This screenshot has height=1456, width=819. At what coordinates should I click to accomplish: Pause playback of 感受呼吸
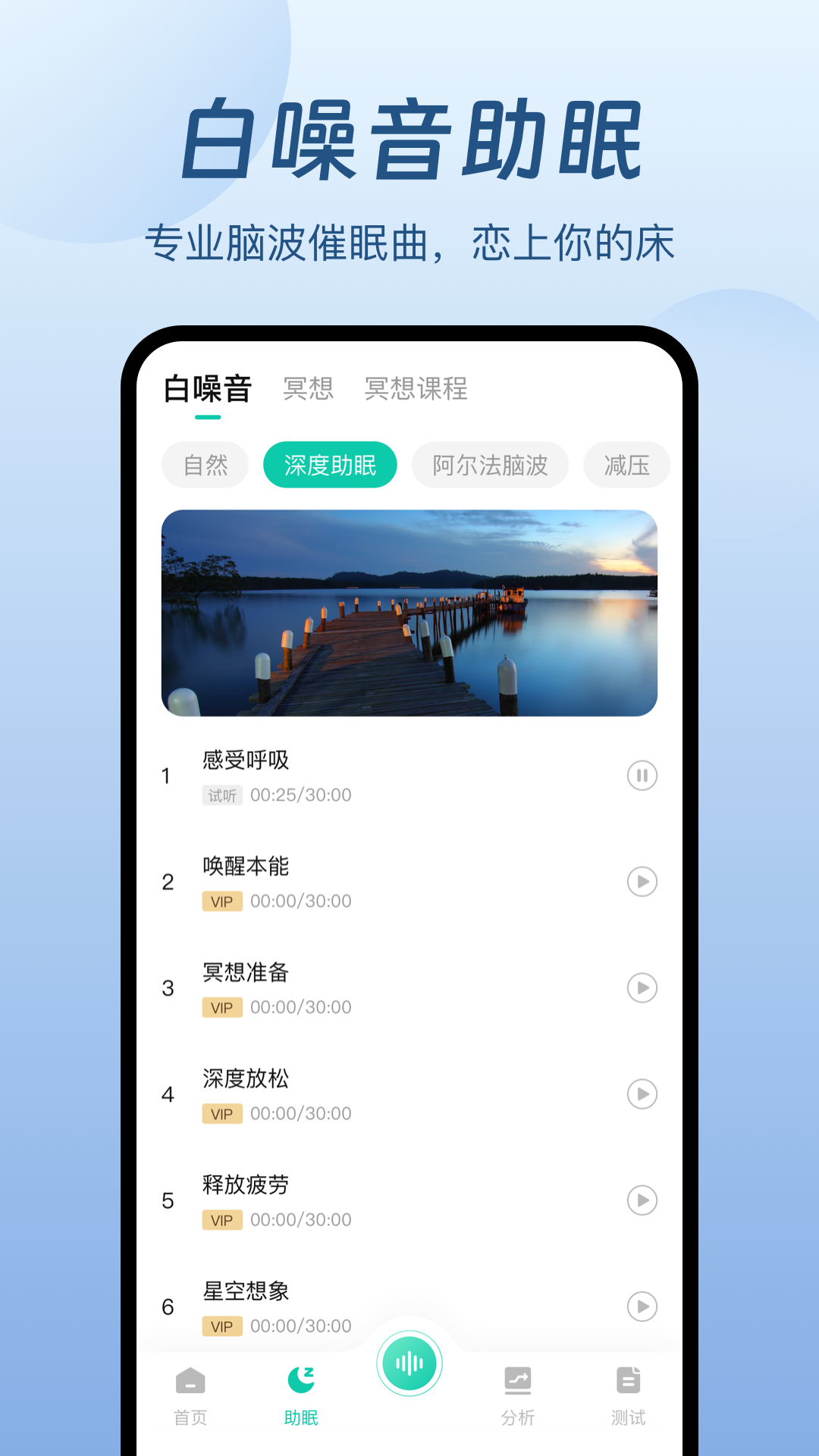pyautogui.click(x=642, y=775)
